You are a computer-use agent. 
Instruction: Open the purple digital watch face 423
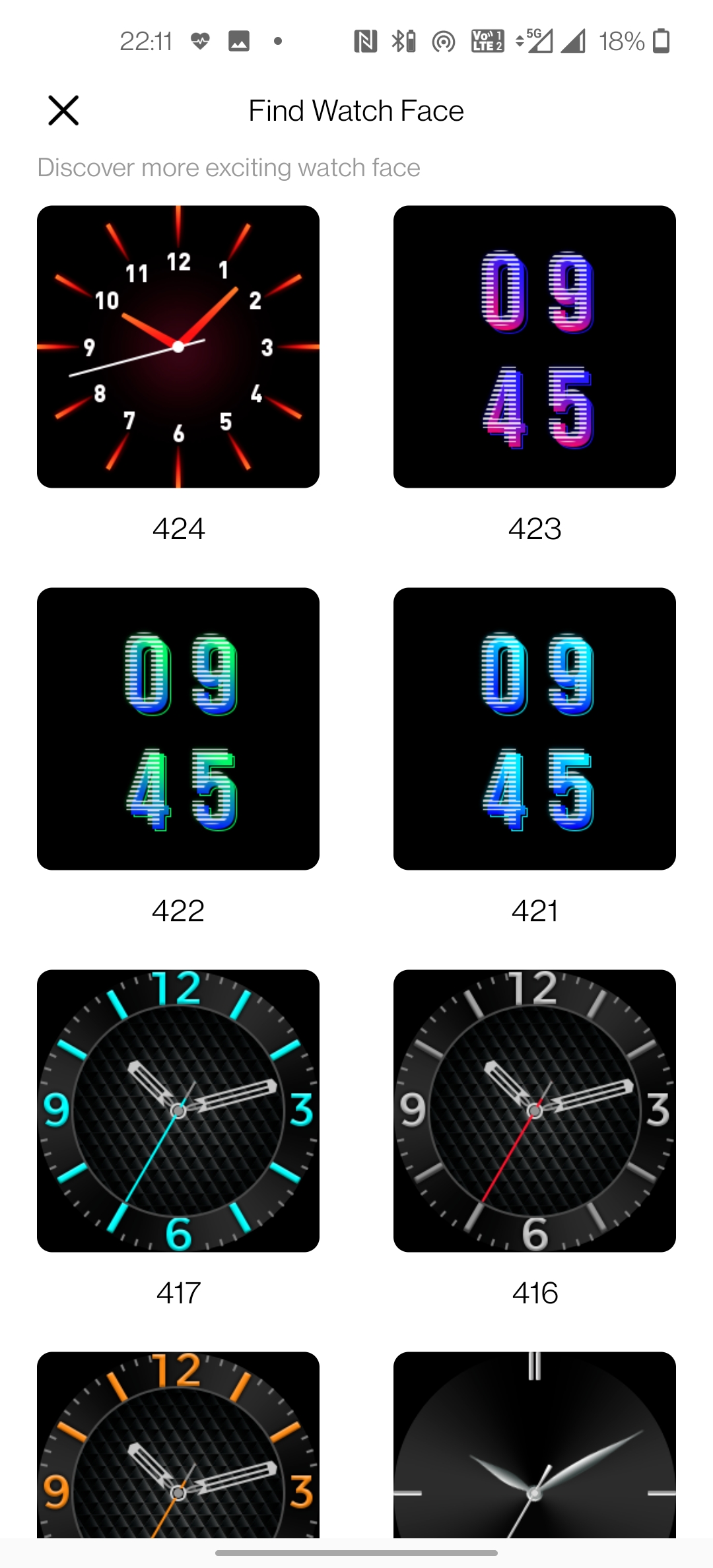tap(535, 346)
